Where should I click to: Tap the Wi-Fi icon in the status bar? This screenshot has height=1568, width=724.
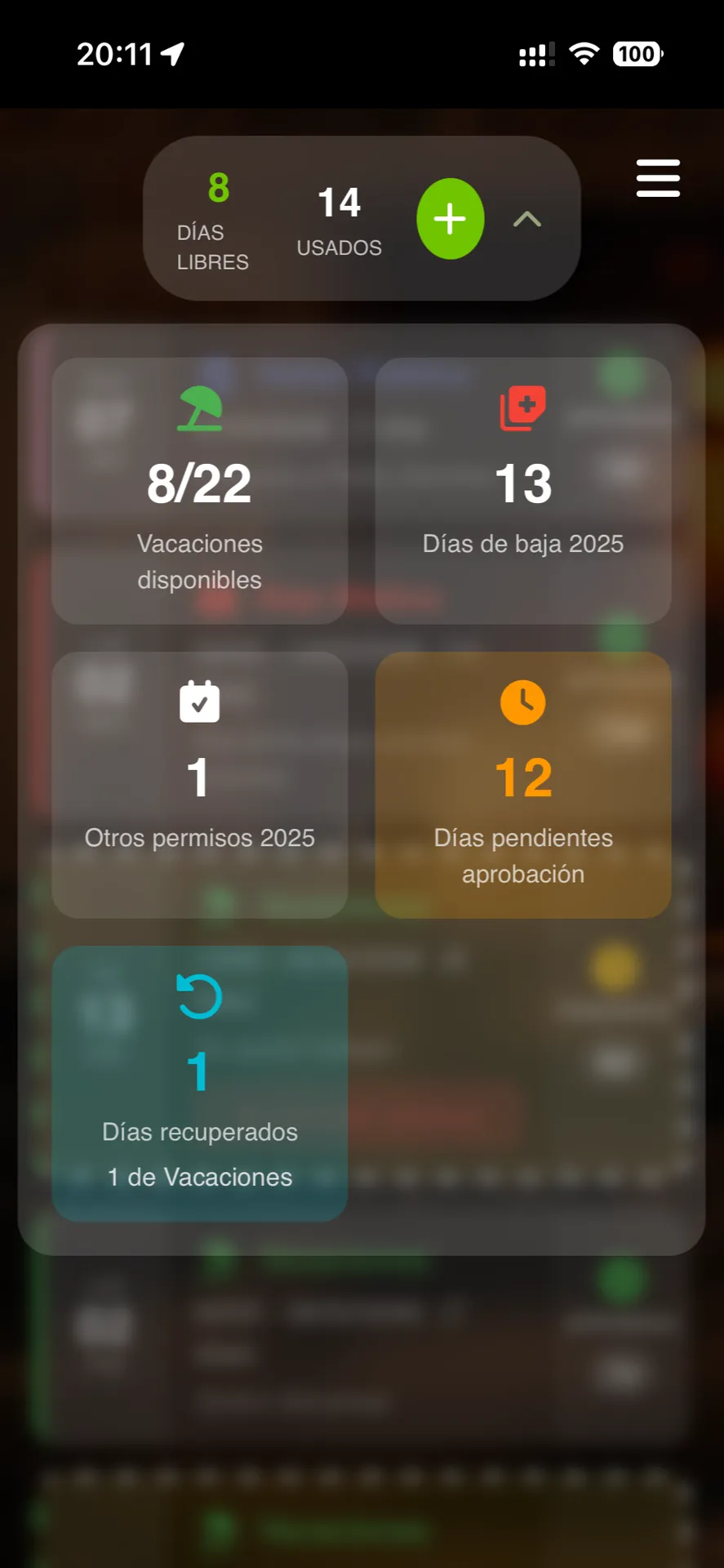tap(583, 53)
